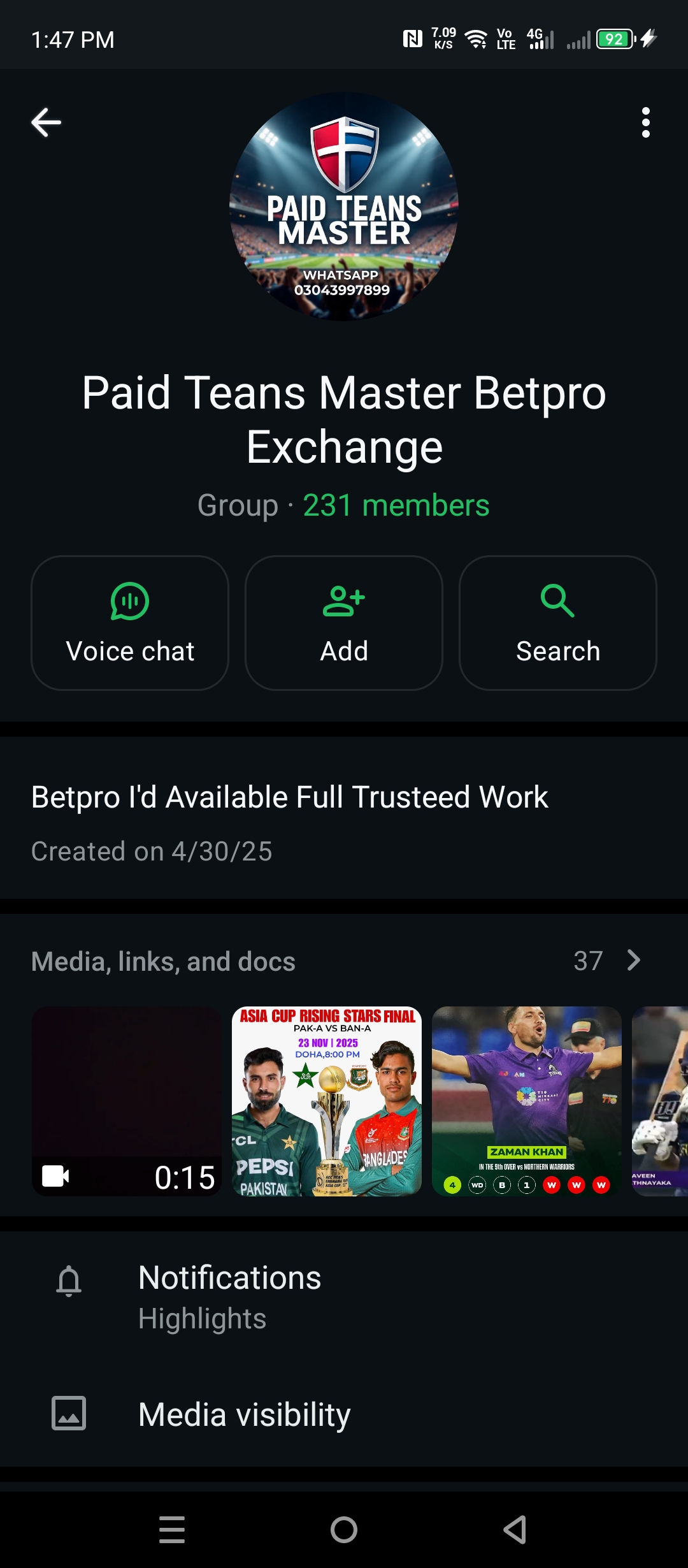Open the Zaman Khan image
Image resolution: width=688 pixels, height=1568 pixels.
pyautogui.click(x=527, y=1101)
